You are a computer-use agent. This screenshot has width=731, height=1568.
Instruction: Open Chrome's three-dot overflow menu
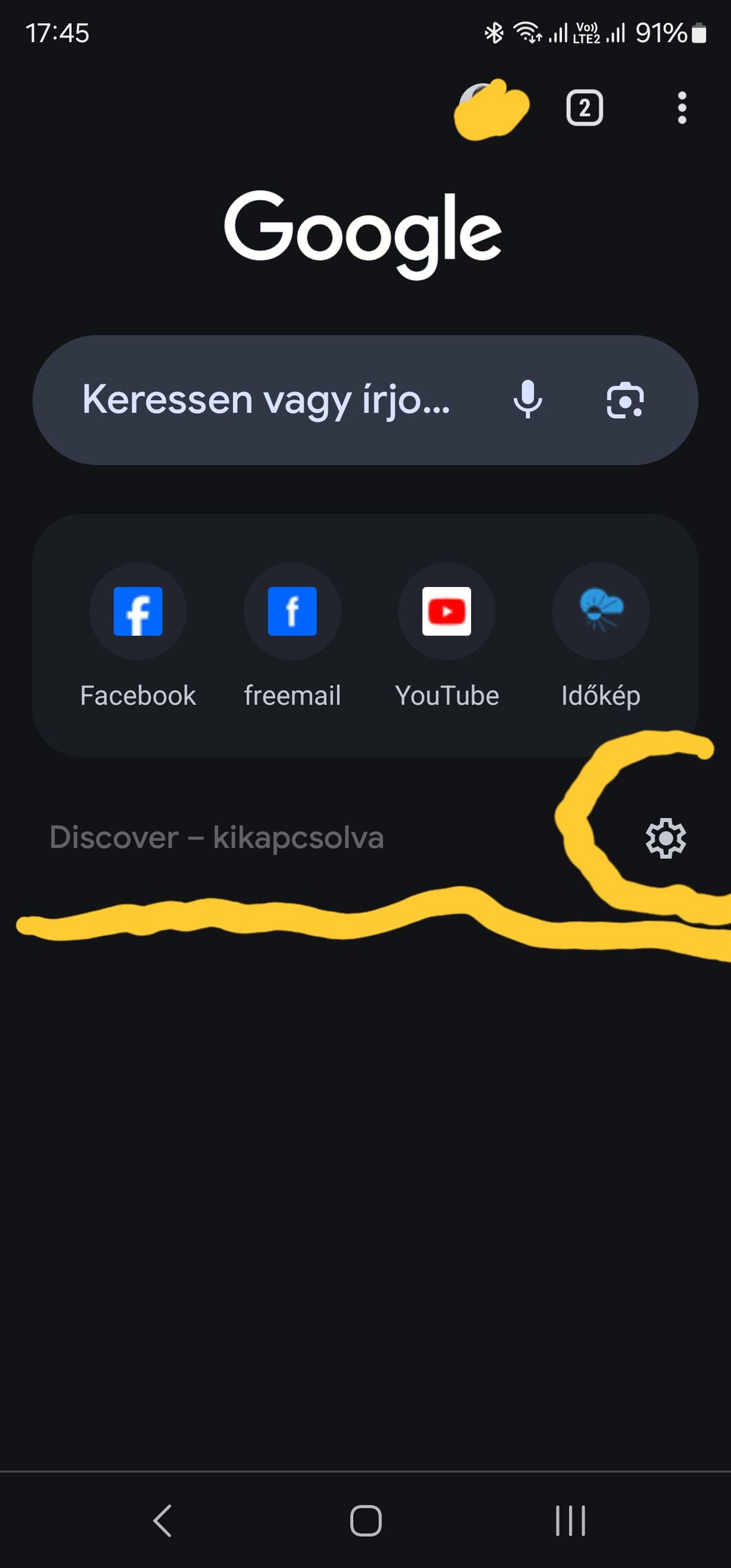682,108
